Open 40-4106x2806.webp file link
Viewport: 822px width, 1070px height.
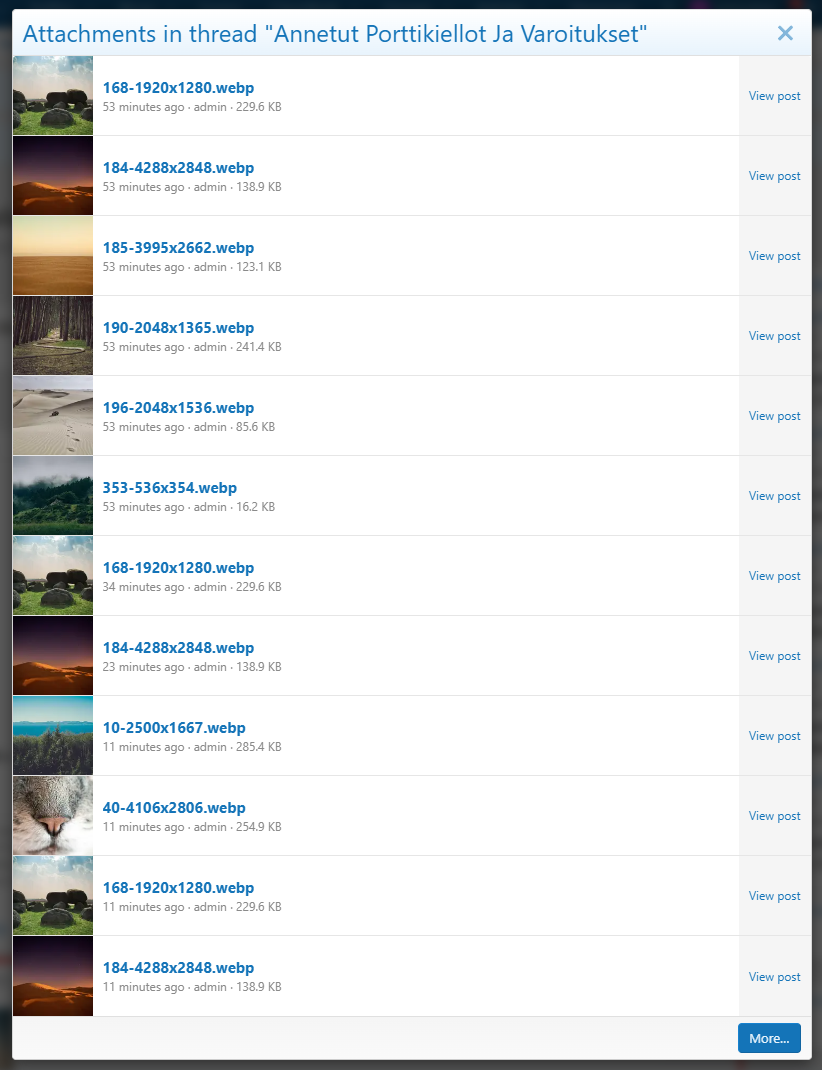tap(174, 808)
